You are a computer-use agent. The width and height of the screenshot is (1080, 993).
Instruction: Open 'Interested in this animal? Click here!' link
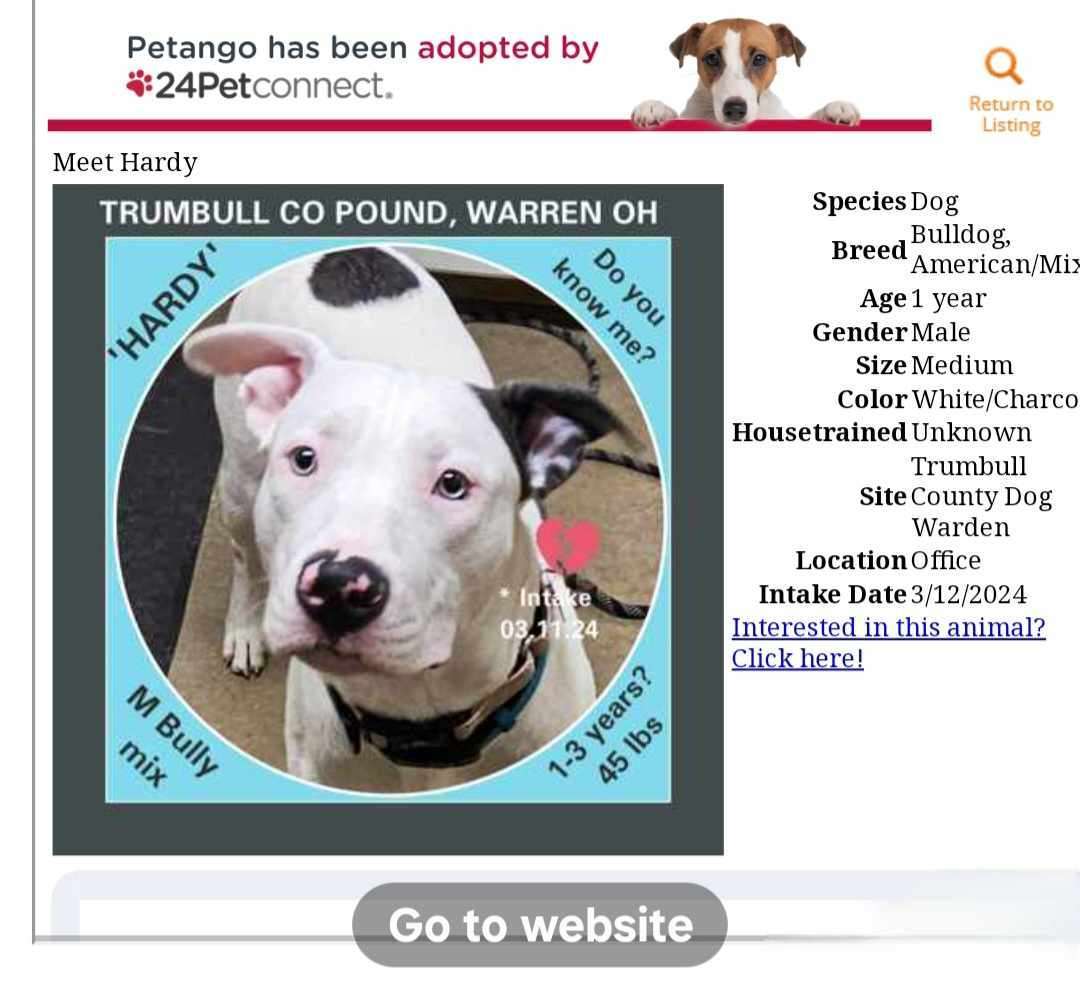point(888,642)
